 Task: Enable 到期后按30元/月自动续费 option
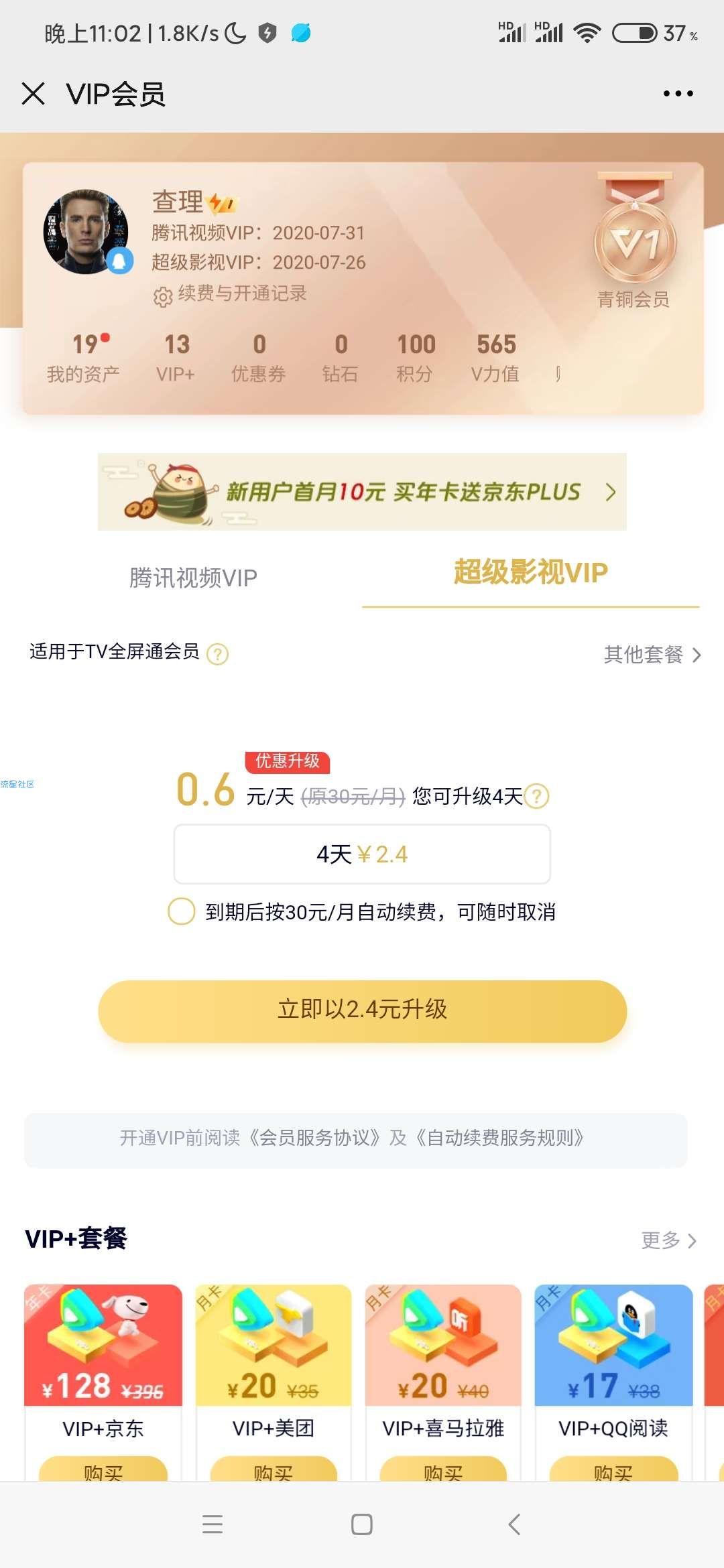[x=182, y=911]
